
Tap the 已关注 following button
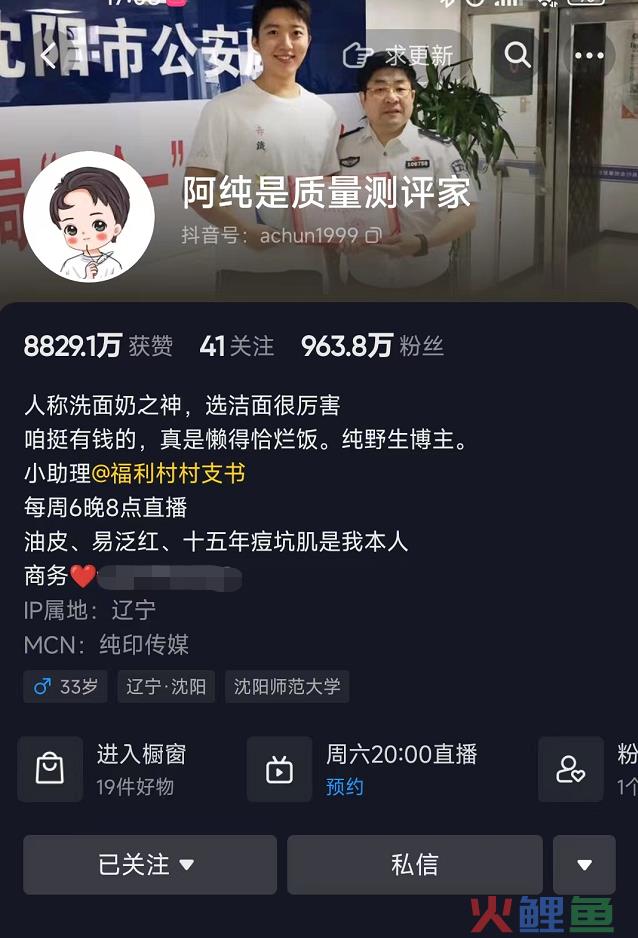pos(149,865)
